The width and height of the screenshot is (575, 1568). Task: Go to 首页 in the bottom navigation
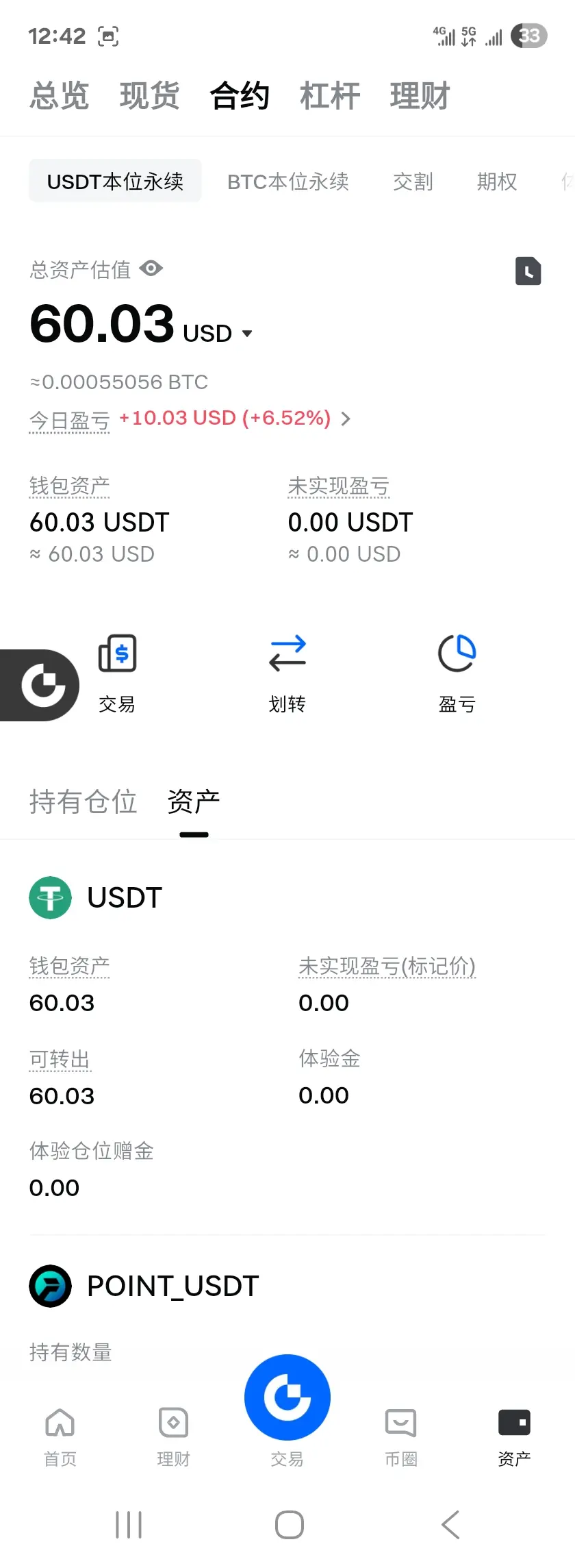coord(60,1436)
